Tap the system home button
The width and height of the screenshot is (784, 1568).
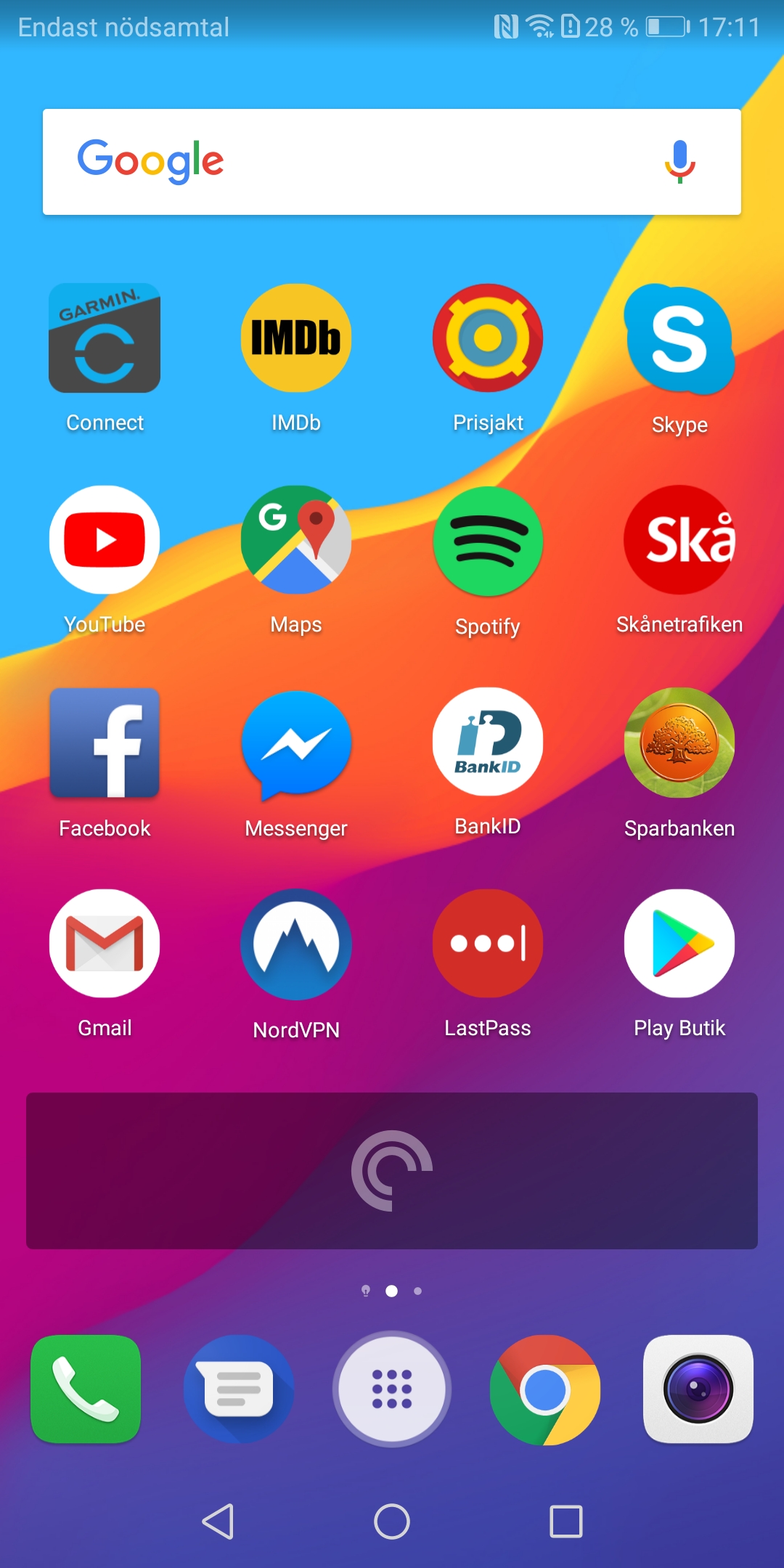click(x=392, y=1522)
